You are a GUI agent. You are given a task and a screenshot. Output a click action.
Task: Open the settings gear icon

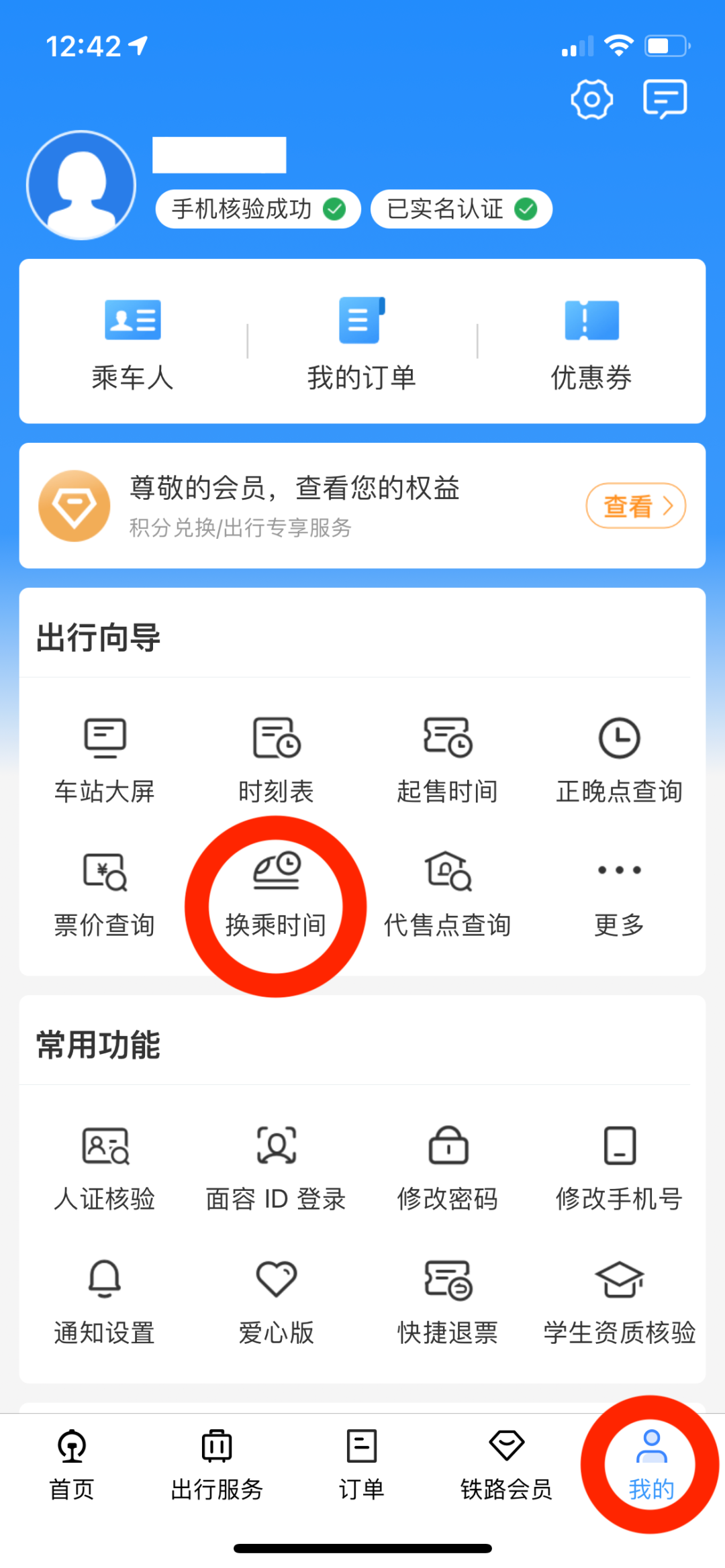click(x=591, y=99)
